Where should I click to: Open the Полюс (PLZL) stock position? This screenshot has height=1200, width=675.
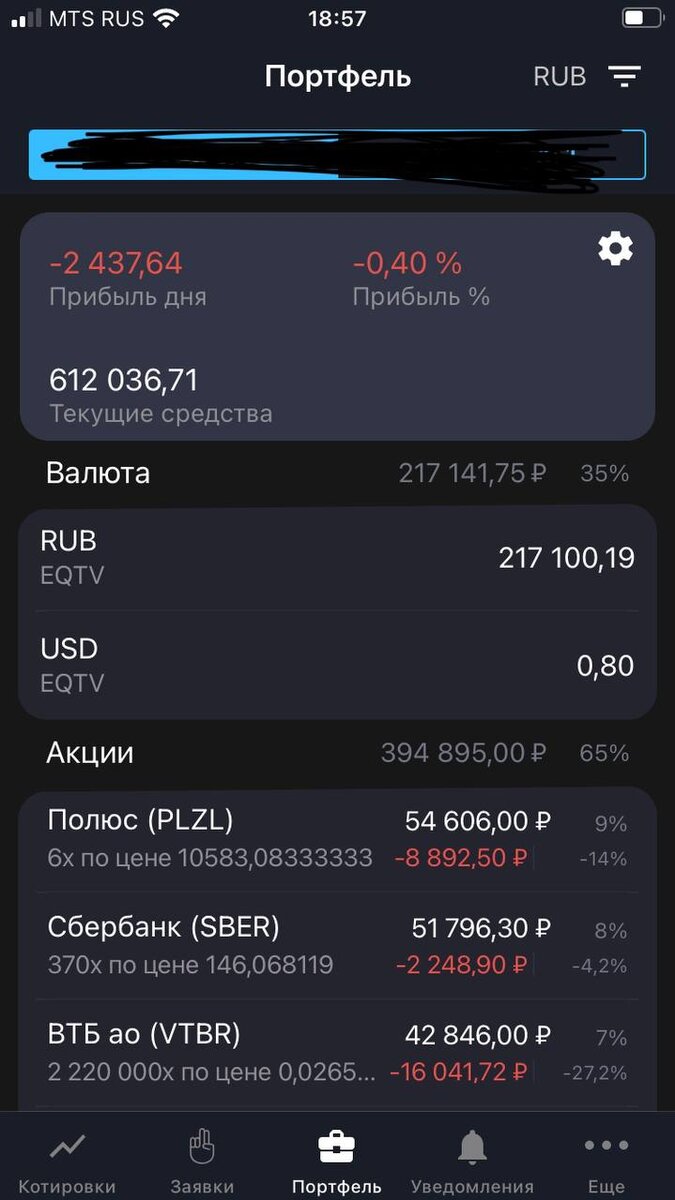[x=337, y=838]
